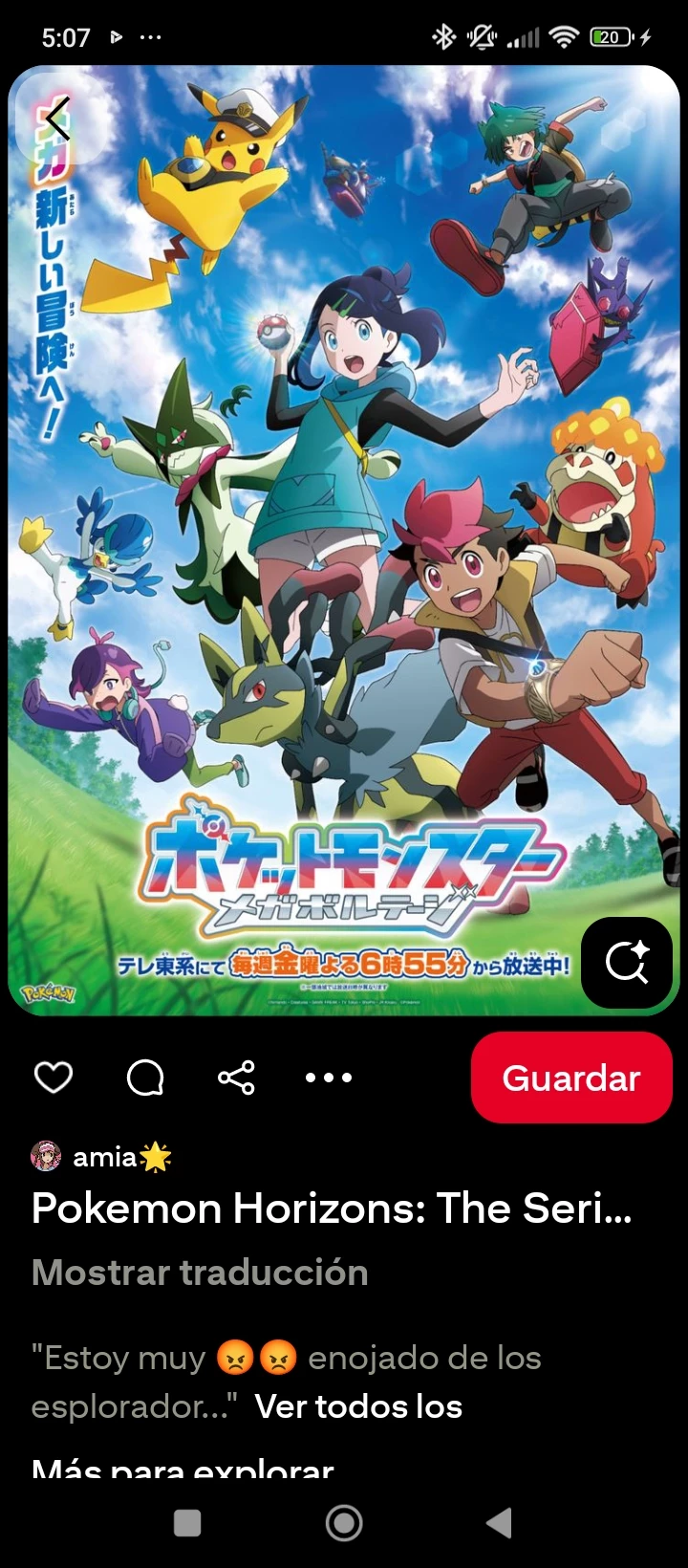Tap the system back triangle
This screenshot has width=688, height=1568.
[x=499, y=1523]
